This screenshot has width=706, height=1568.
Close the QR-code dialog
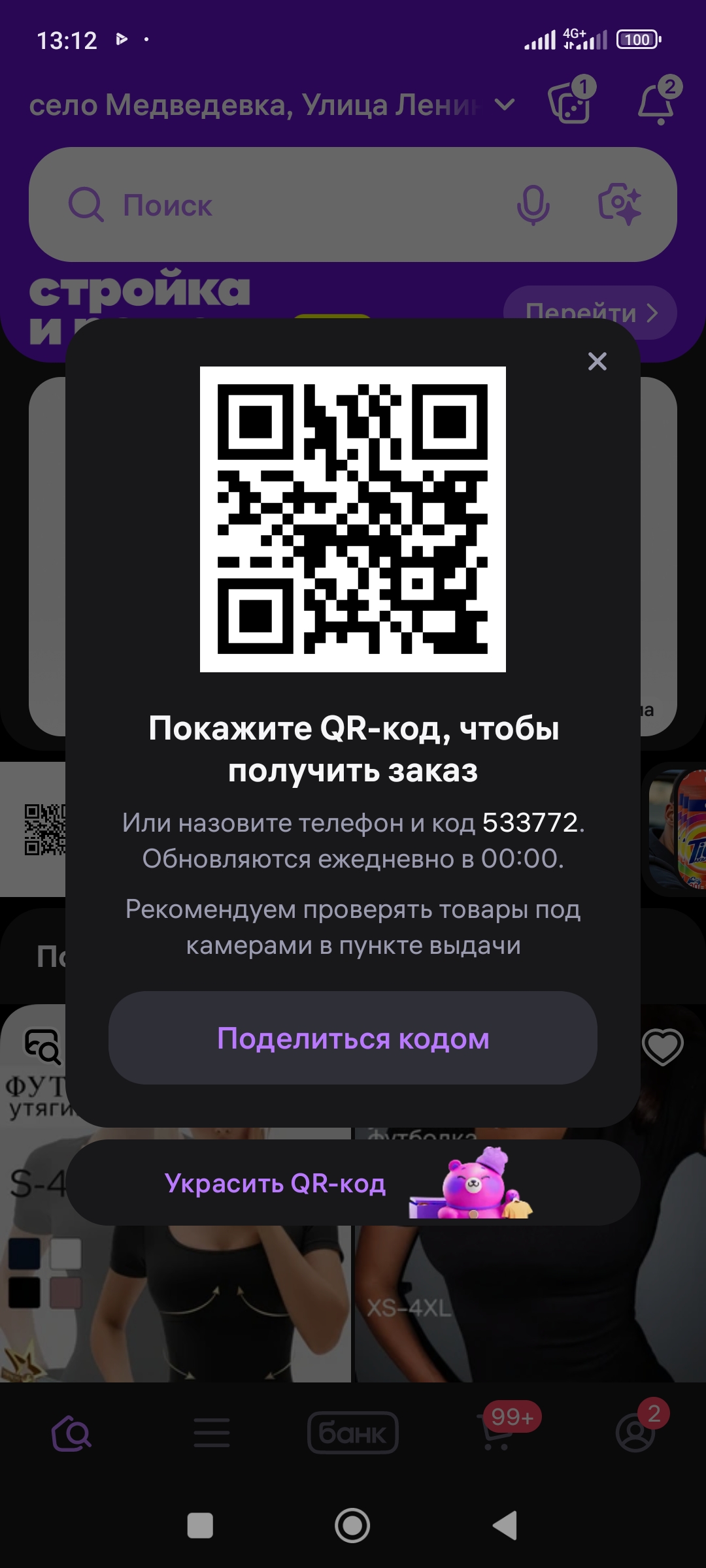tap(597, 361)
